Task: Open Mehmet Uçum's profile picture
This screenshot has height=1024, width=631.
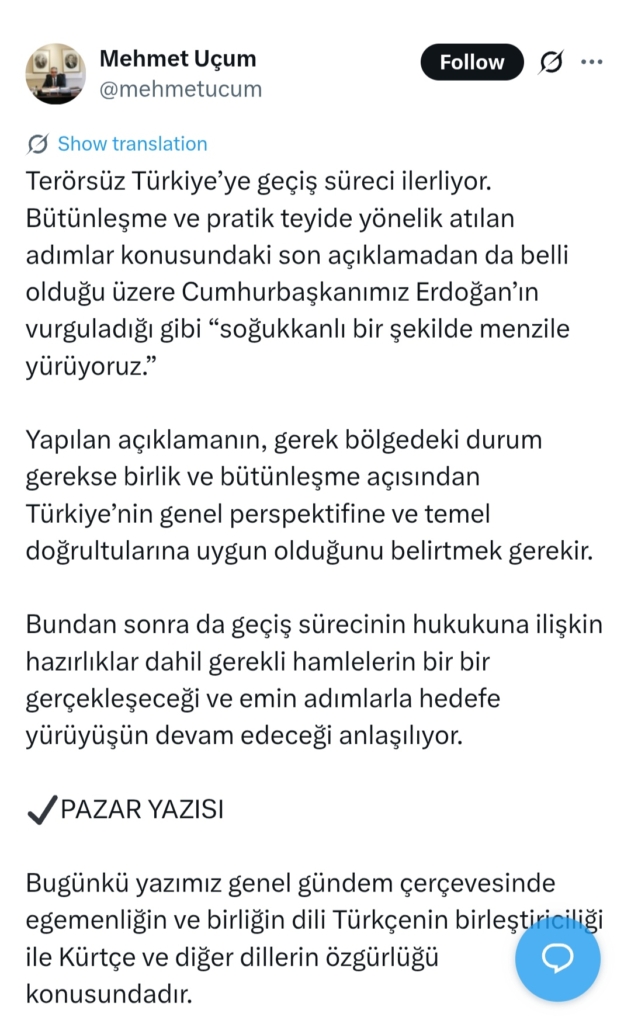Action: pos(55,73)
